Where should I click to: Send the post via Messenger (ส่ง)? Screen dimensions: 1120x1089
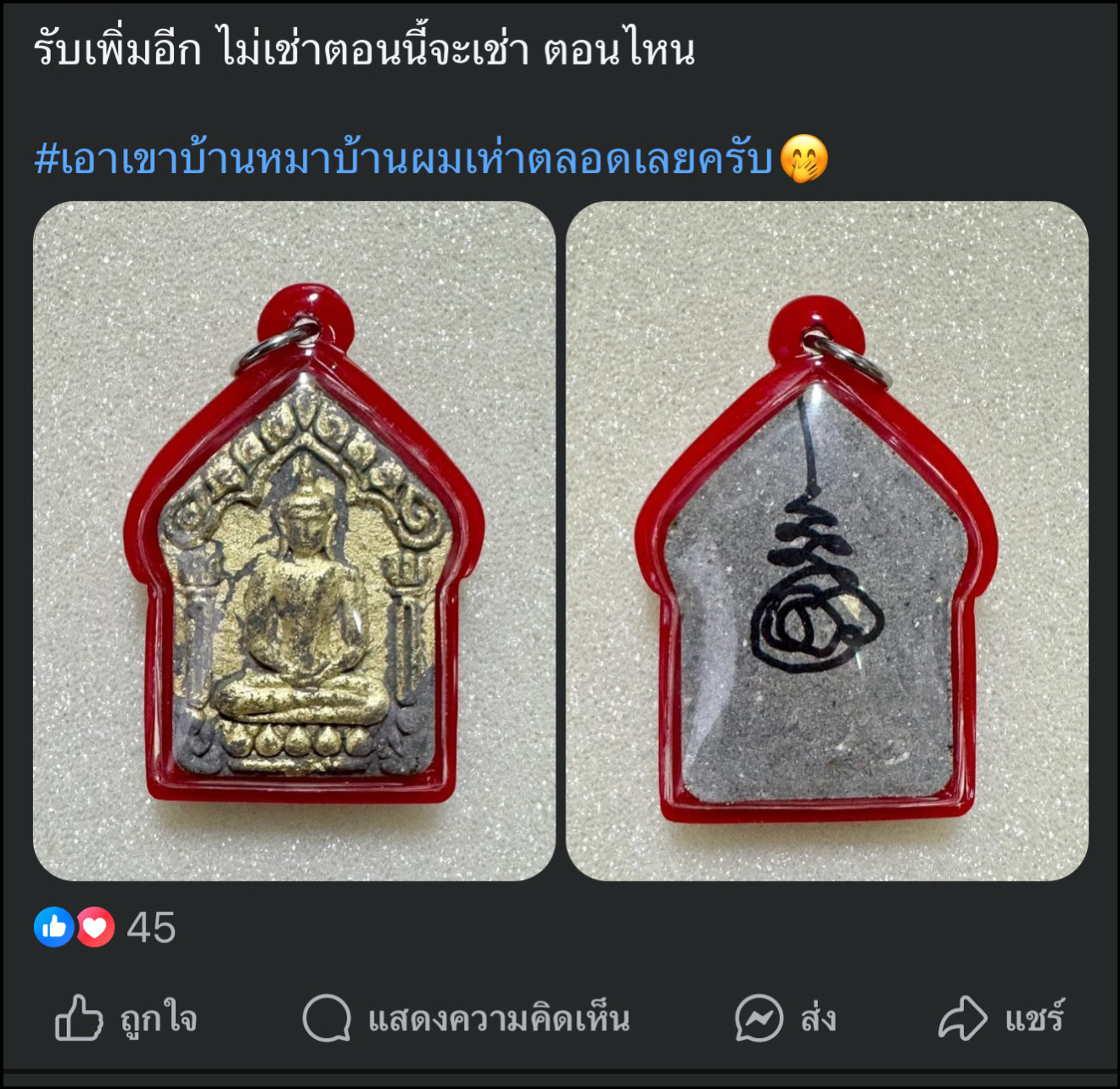(786, 1019)
